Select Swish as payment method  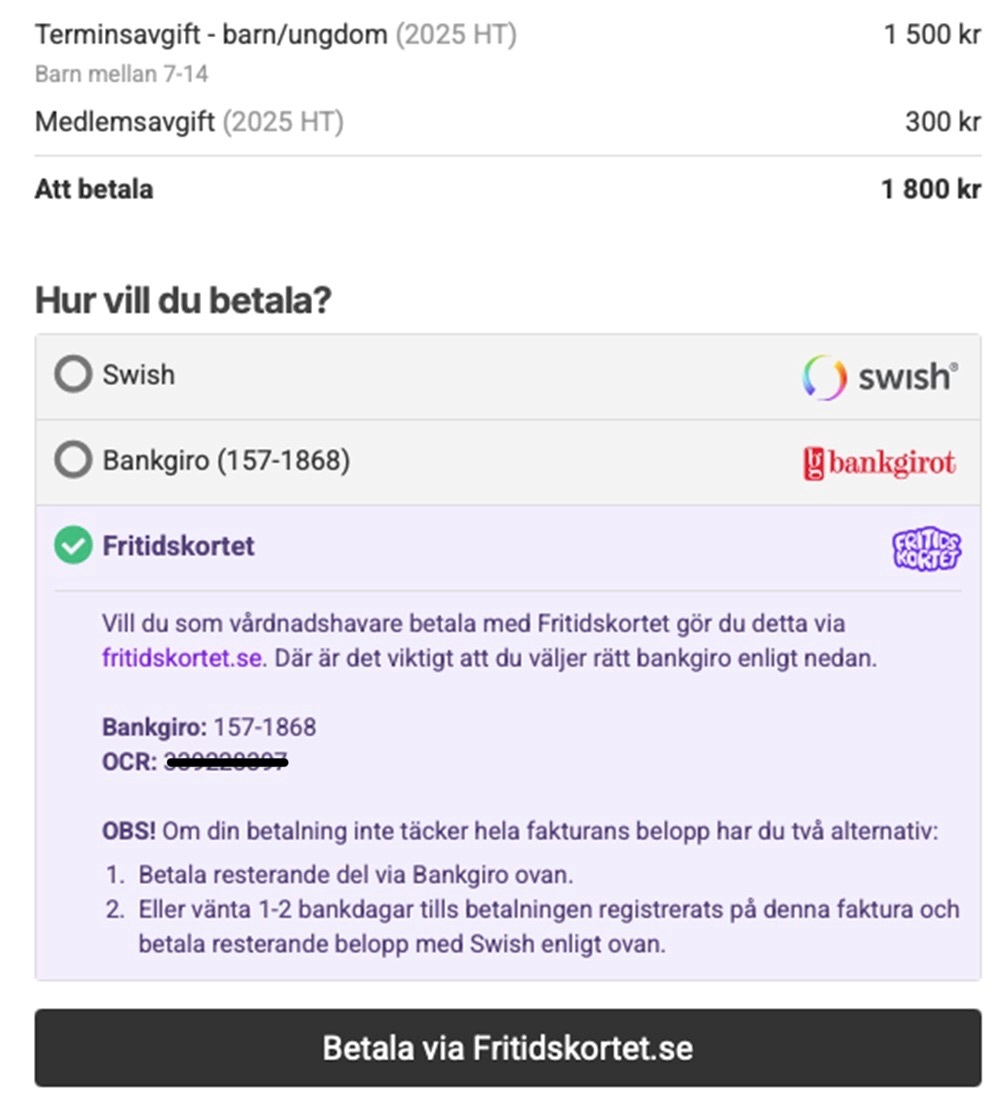pos(73,375)
